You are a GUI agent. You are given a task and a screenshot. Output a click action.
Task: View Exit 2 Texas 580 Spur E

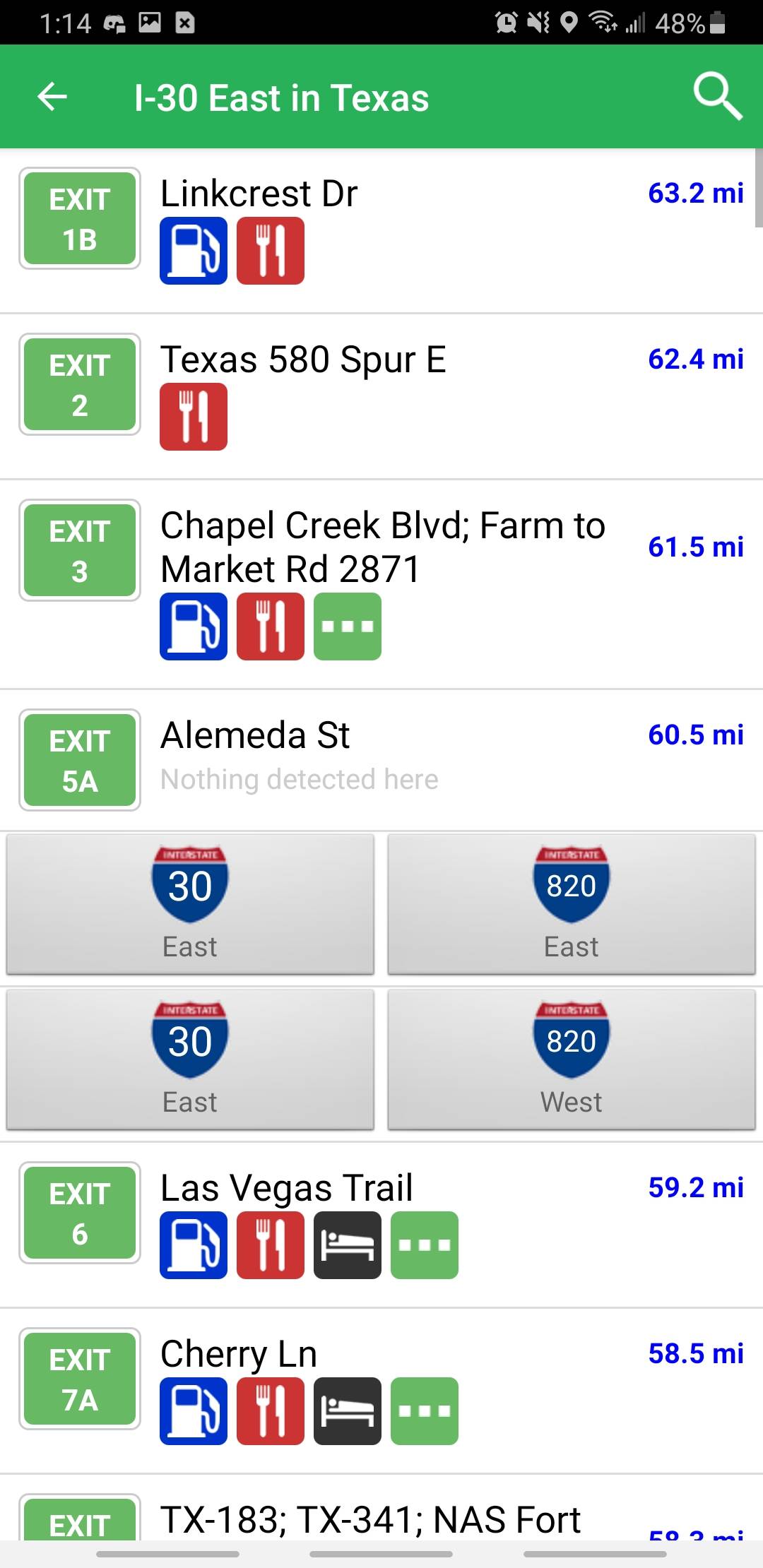(381, 396)
